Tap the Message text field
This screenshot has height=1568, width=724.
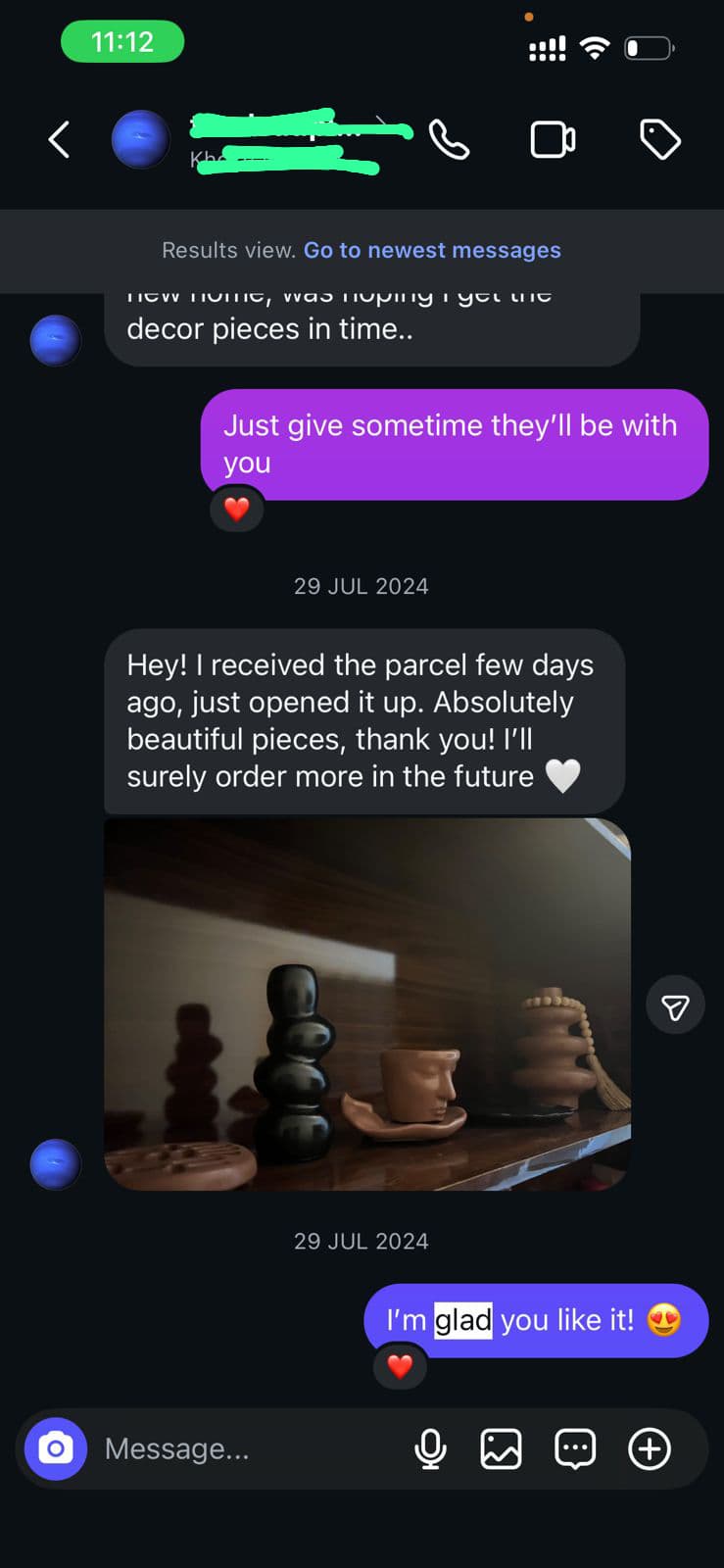pyautogui.click(x=245, y=1448)
